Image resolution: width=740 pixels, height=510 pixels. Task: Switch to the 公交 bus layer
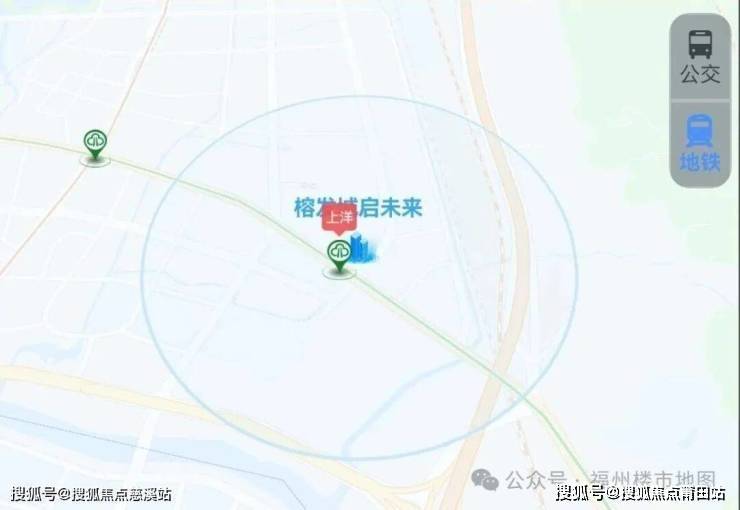pos(700,56)
